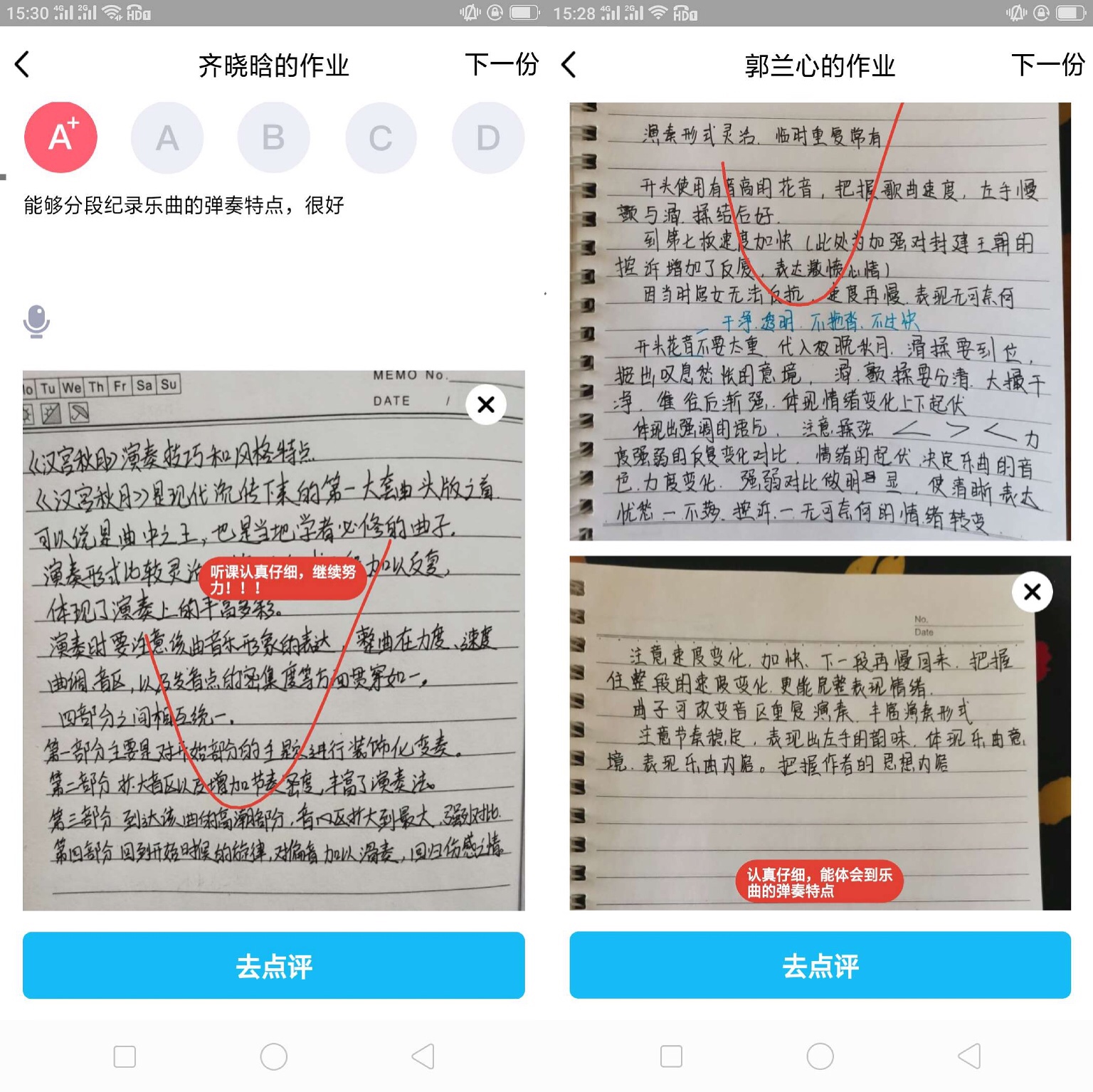Screen dimensions: 1093x1092
Task: Tap the microphone for voice comment
Action: [36, 322]
